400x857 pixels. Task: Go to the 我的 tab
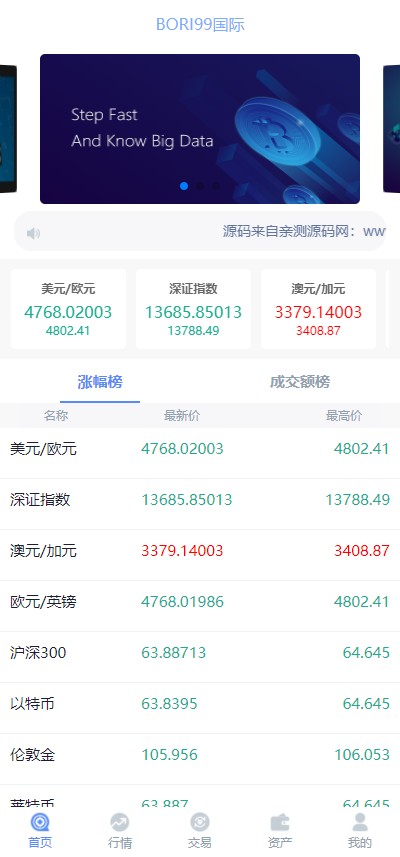click(360, 831)
